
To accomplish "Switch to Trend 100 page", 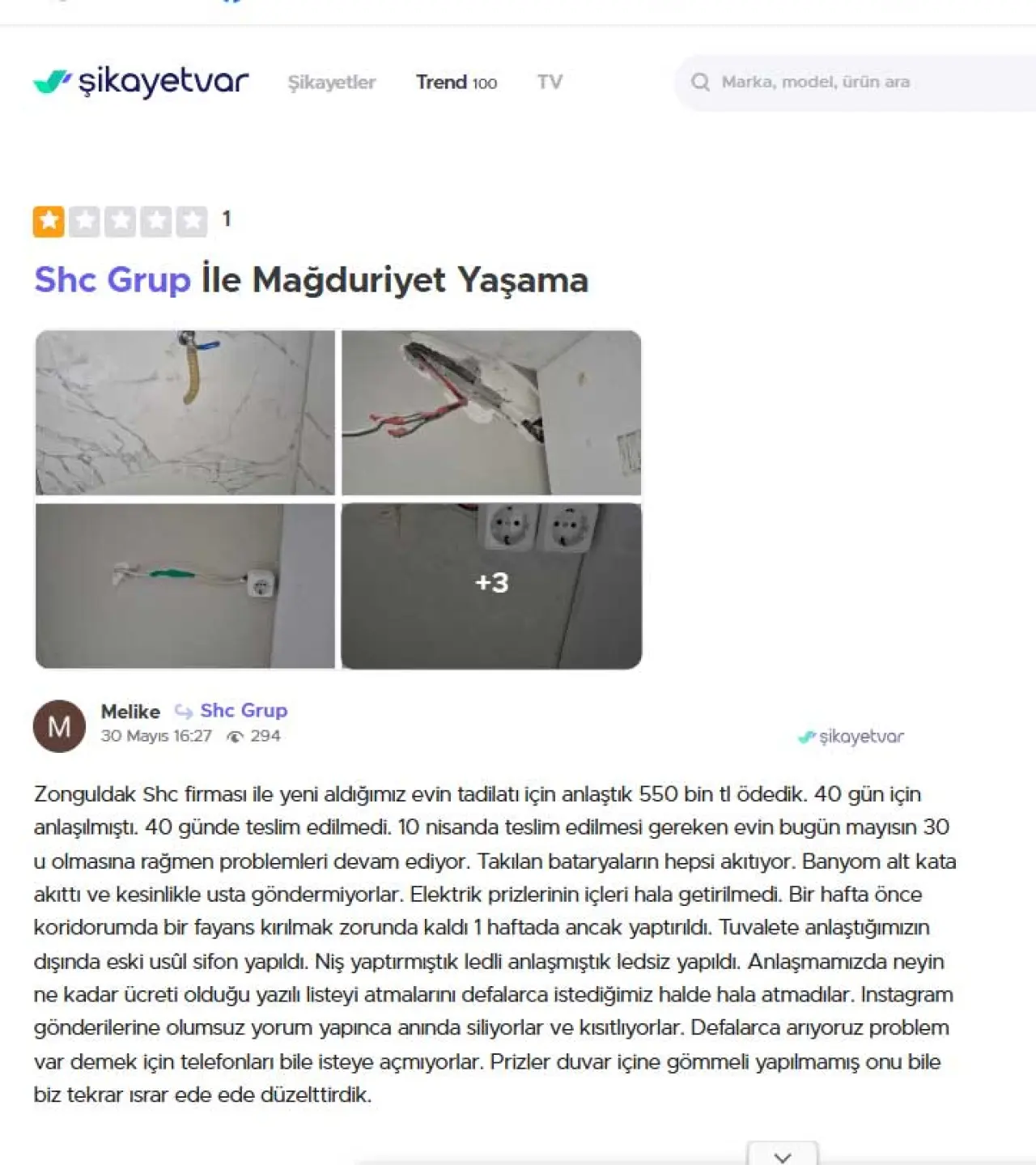I will [456, 83].
